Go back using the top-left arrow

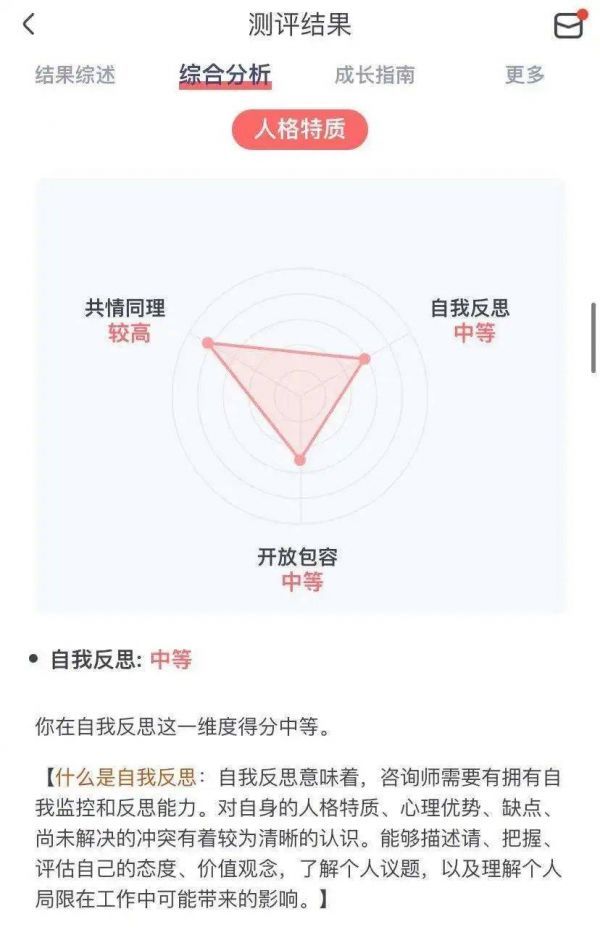click(x=28, y=24)
